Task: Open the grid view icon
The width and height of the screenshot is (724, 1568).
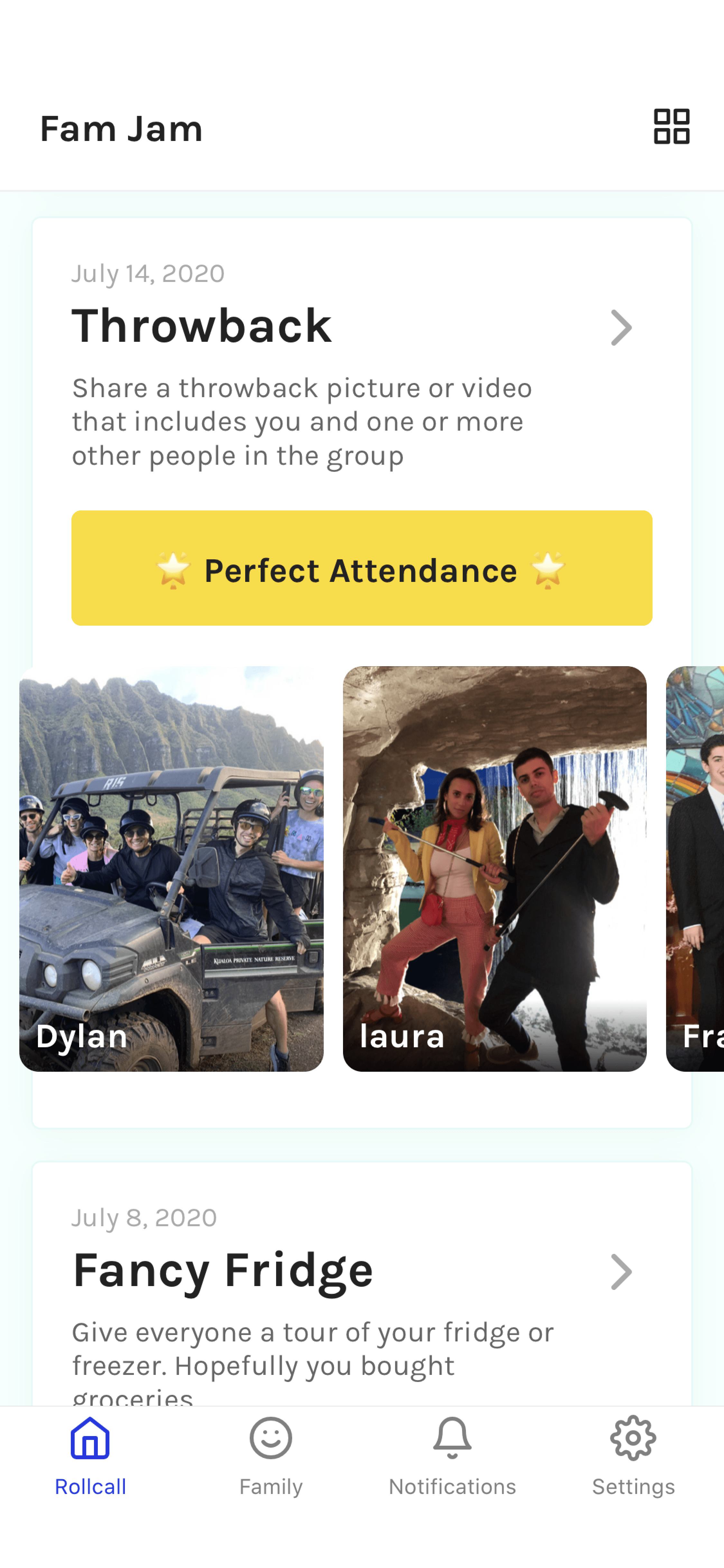Action: (671, 126)
